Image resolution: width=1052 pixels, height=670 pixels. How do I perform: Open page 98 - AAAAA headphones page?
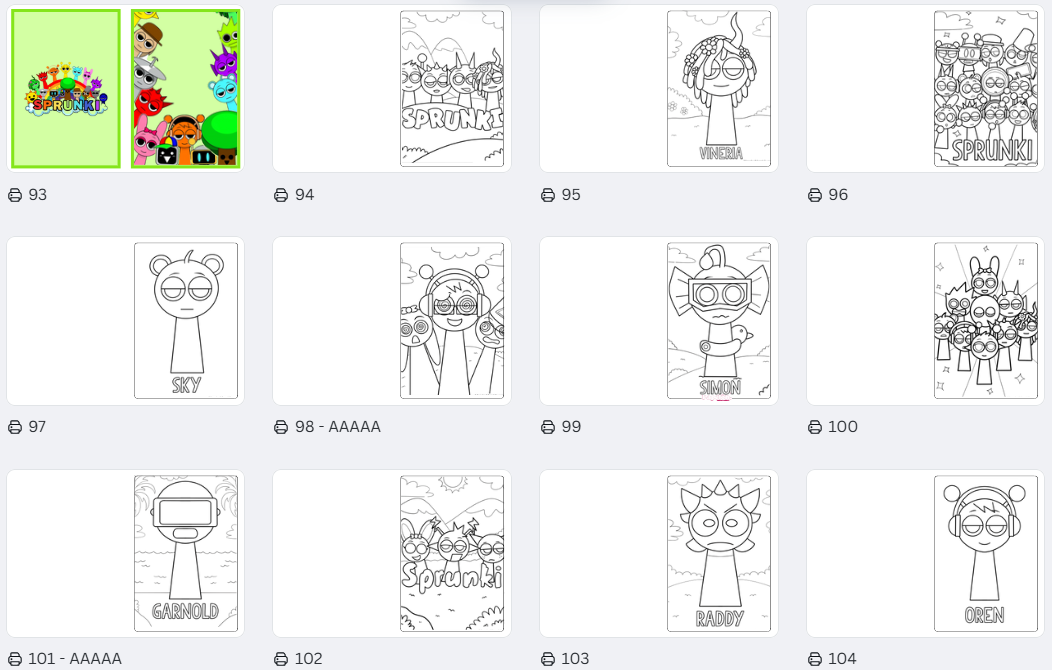tap(451, 321)
